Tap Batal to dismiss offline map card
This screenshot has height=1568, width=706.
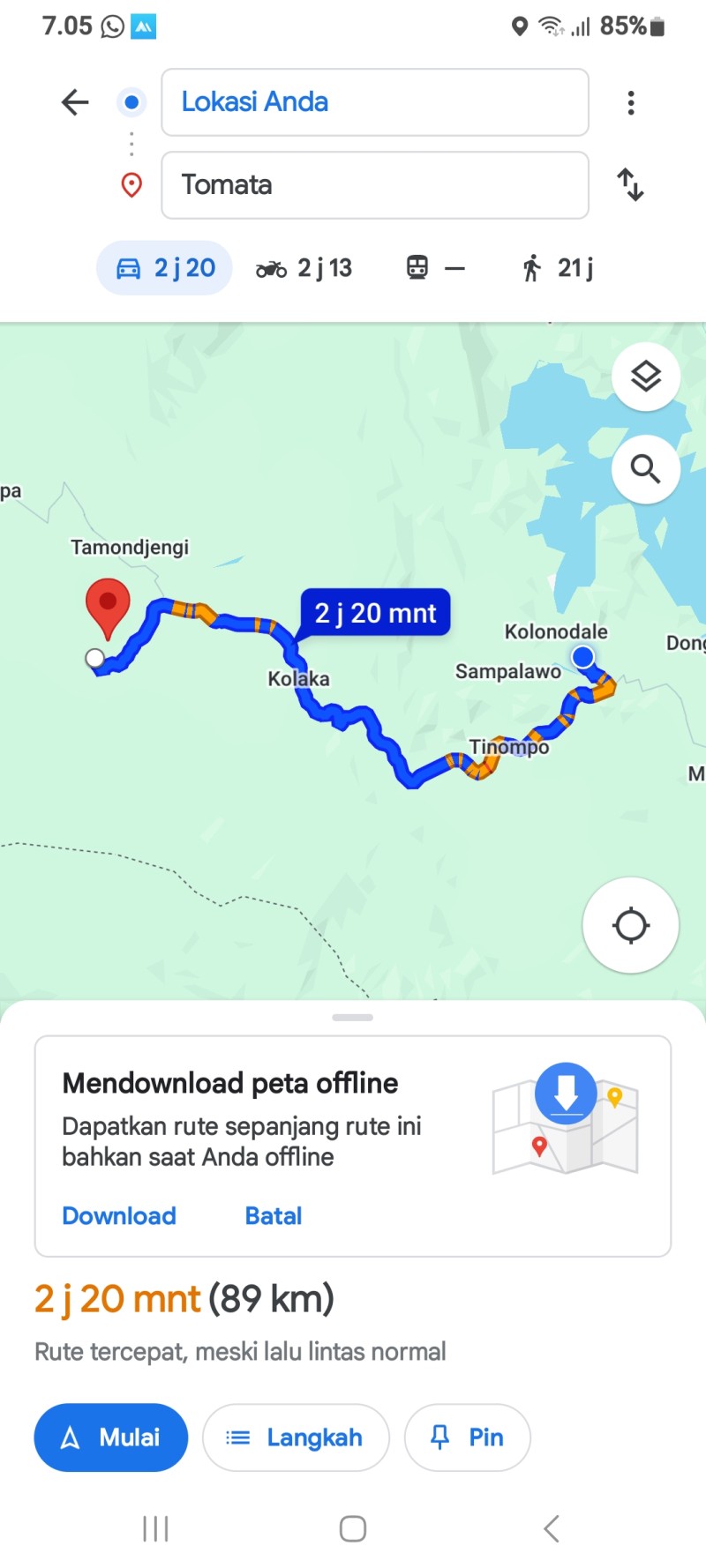pos(274,1216)
